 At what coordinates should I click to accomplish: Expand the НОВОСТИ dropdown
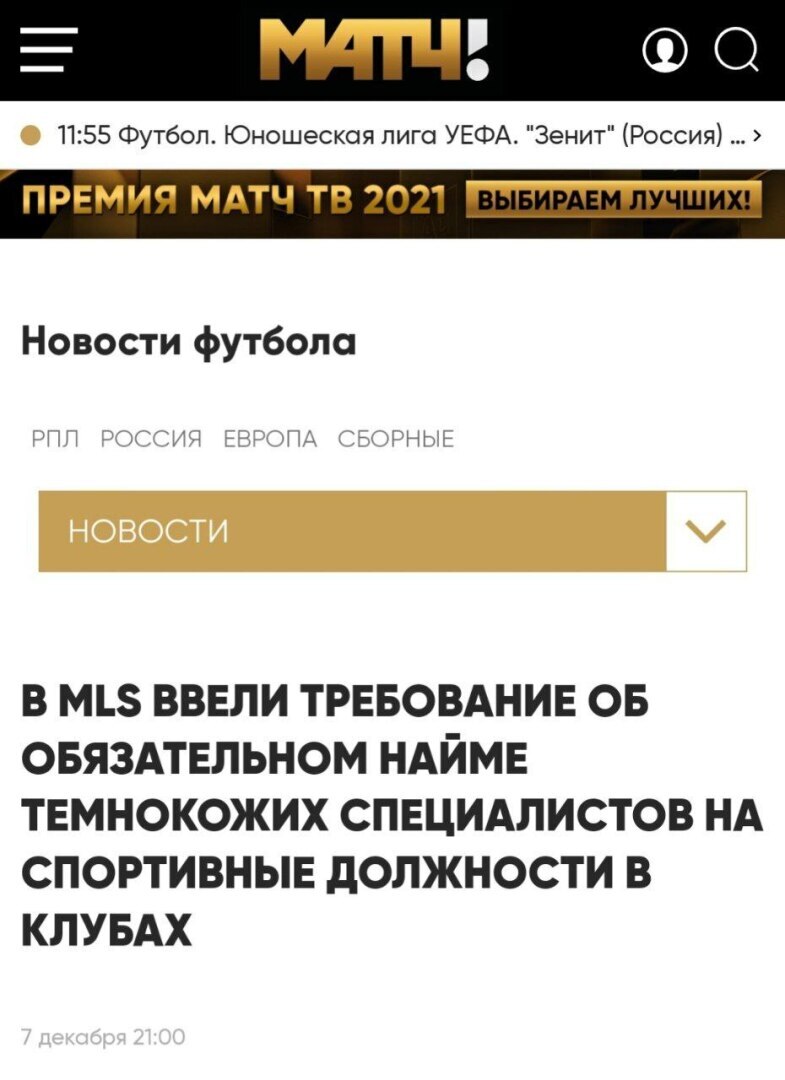coord(706,531)
